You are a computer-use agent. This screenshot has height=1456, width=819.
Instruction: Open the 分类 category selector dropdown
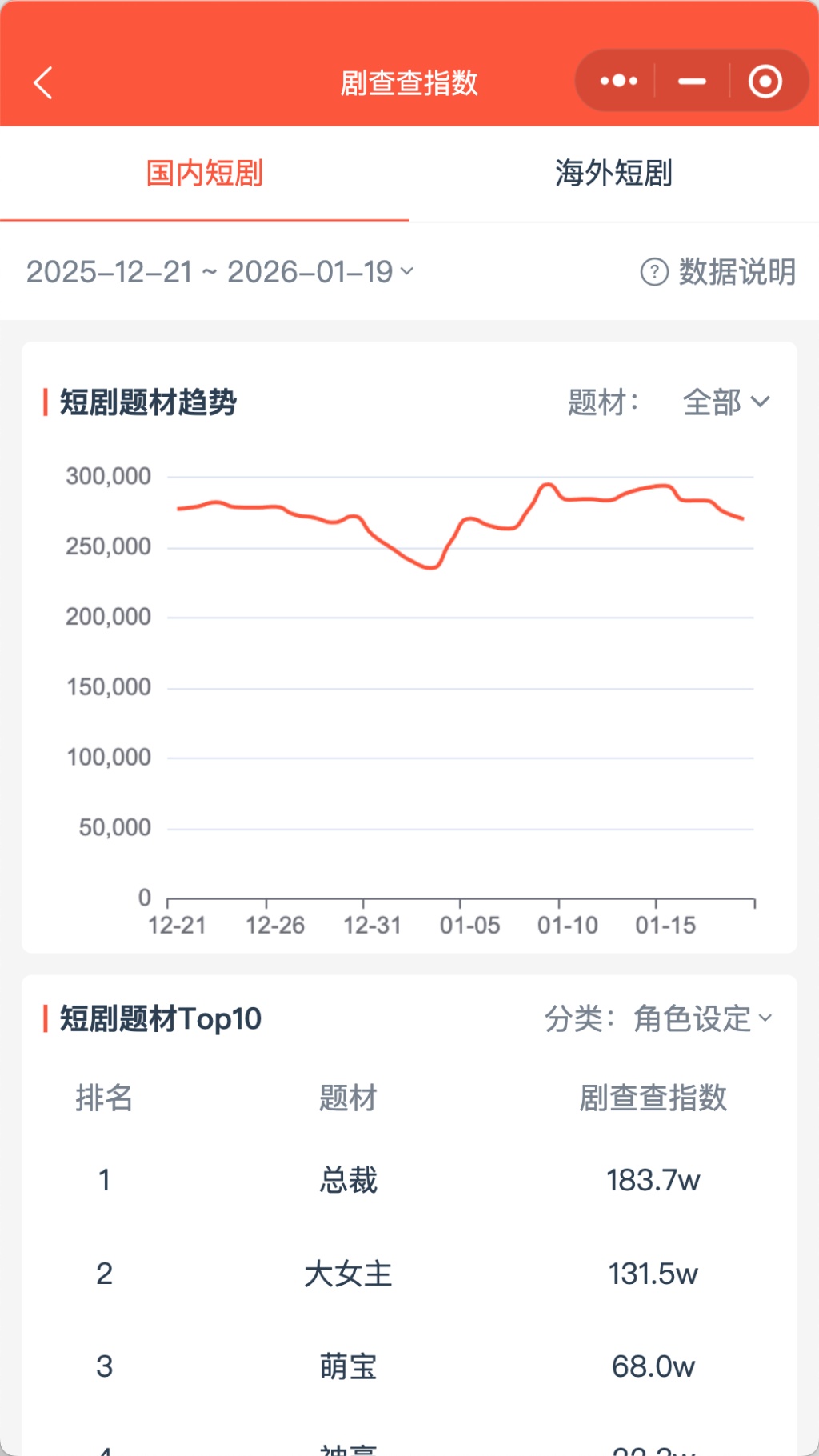click(693, 1018)
